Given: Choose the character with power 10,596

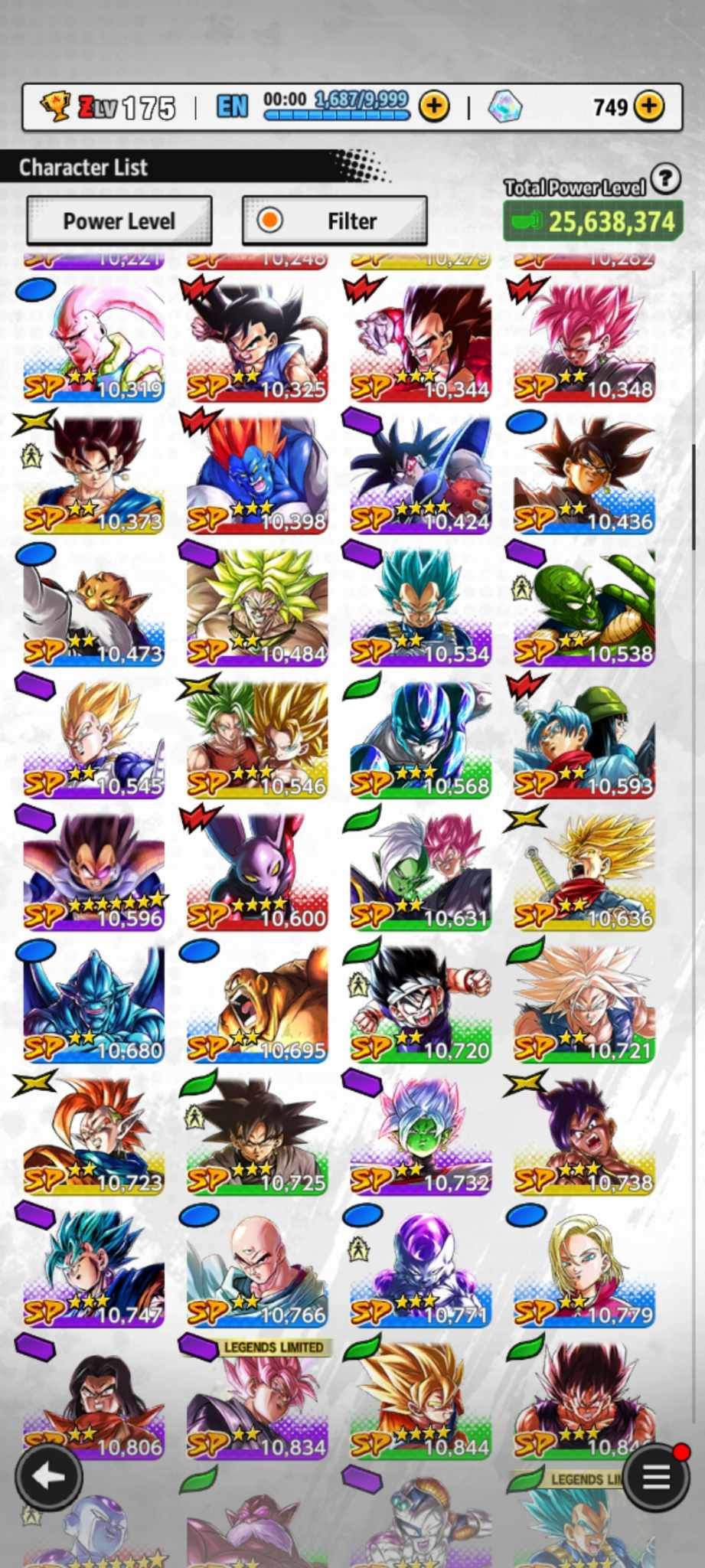Looking at the screenshot, I should 93,871.
